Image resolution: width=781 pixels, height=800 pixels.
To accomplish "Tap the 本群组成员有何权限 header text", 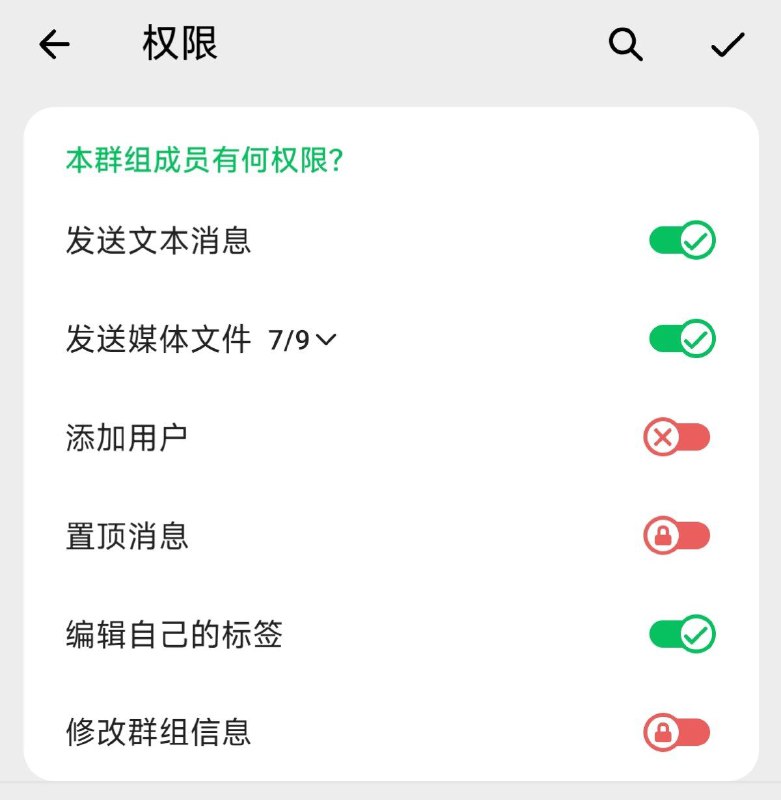I will pos(203,158).
